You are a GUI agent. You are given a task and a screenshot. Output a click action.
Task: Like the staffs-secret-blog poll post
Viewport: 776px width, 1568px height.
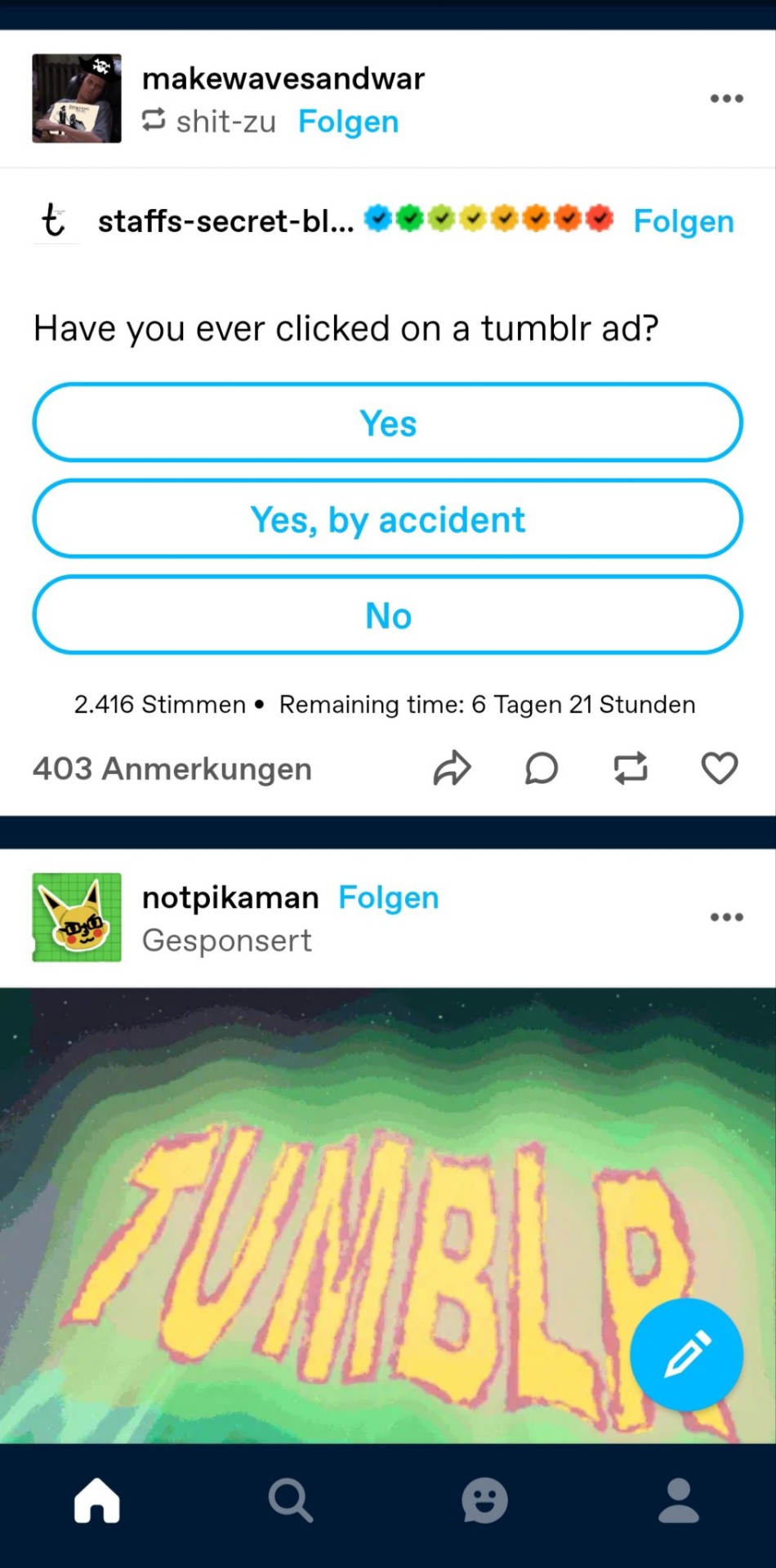[x=719, y=768]
